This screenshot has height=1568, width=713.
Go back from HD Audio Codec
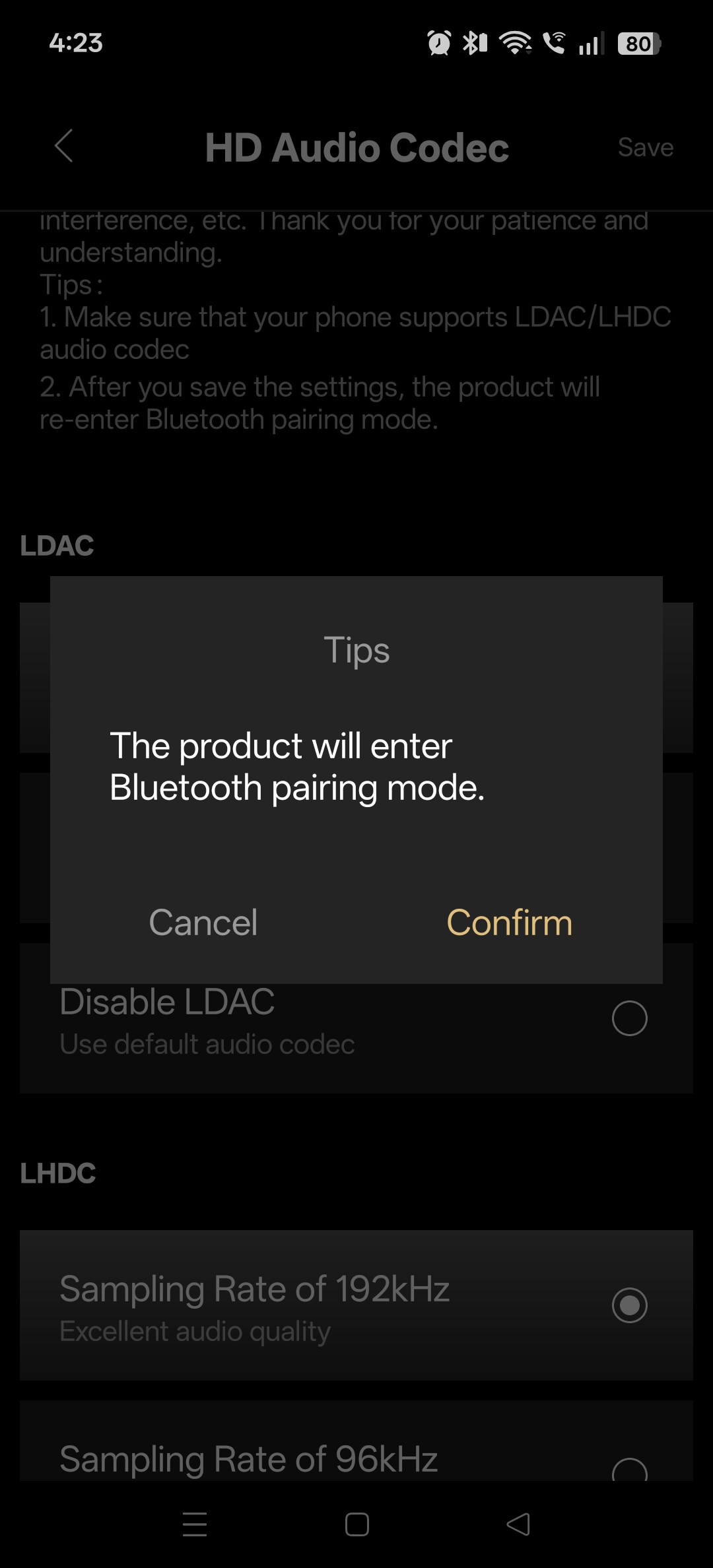[x=64, y=146]
